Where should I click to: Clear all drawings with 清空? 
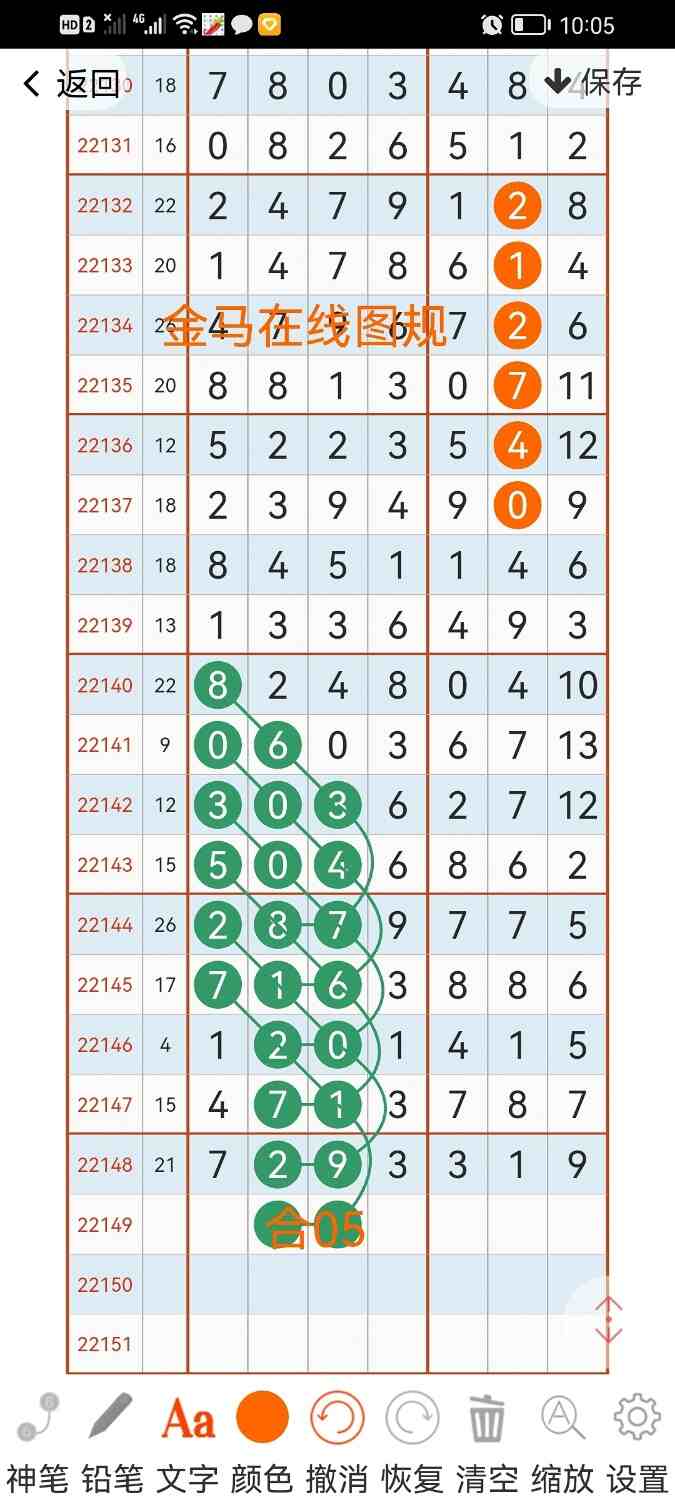487,1438
